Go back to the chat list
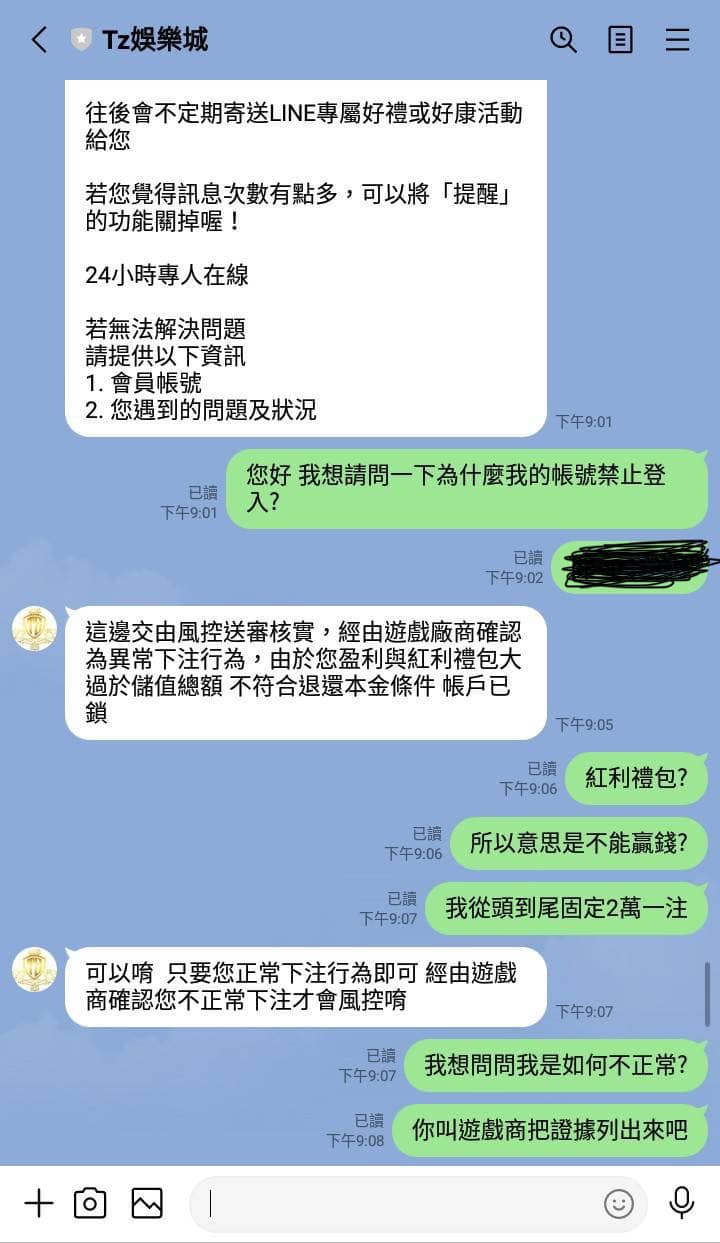This screenshot has width=720, height=1243. point(39,40)
